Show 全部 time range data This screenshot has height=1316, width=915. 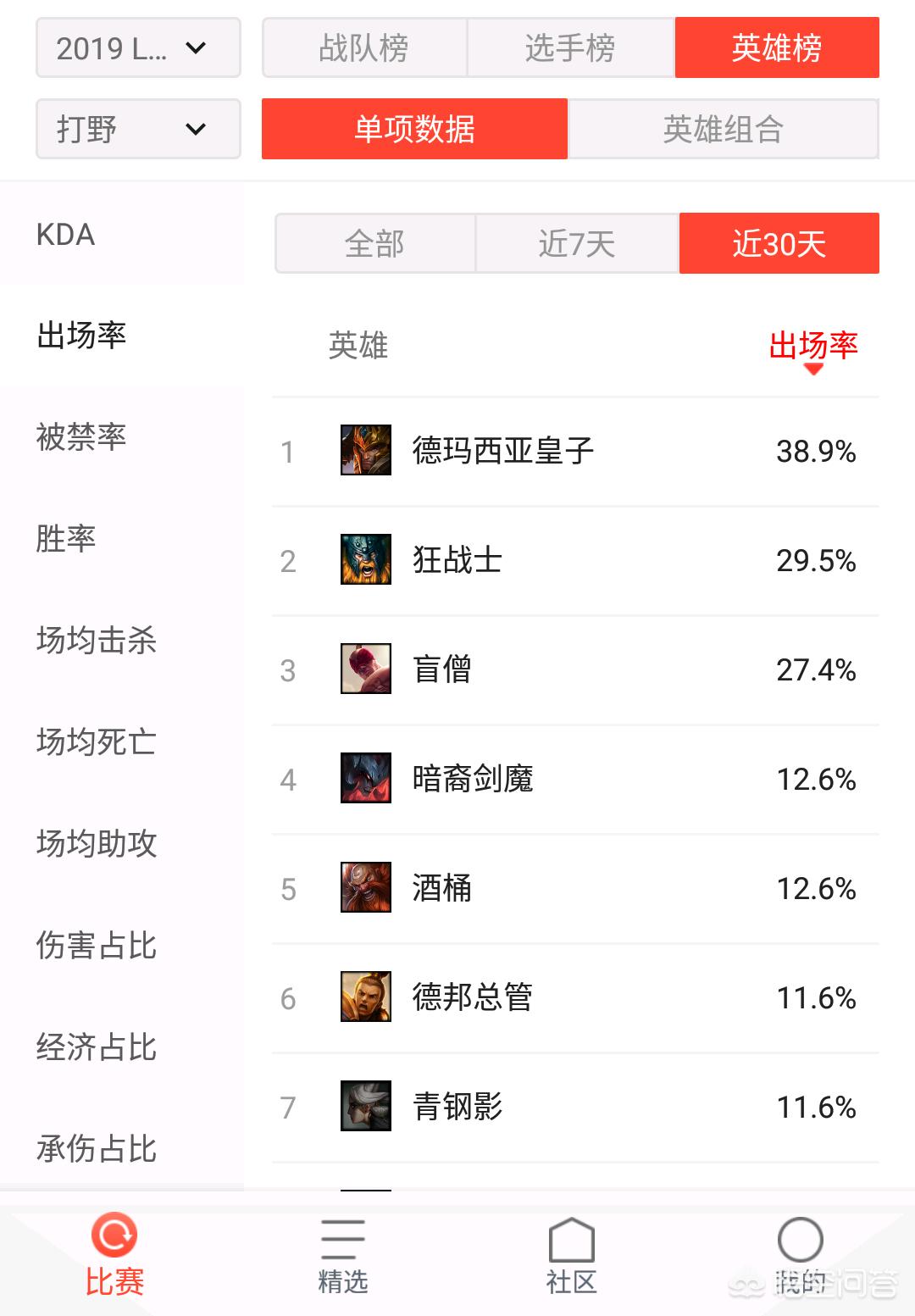[375, 244]
